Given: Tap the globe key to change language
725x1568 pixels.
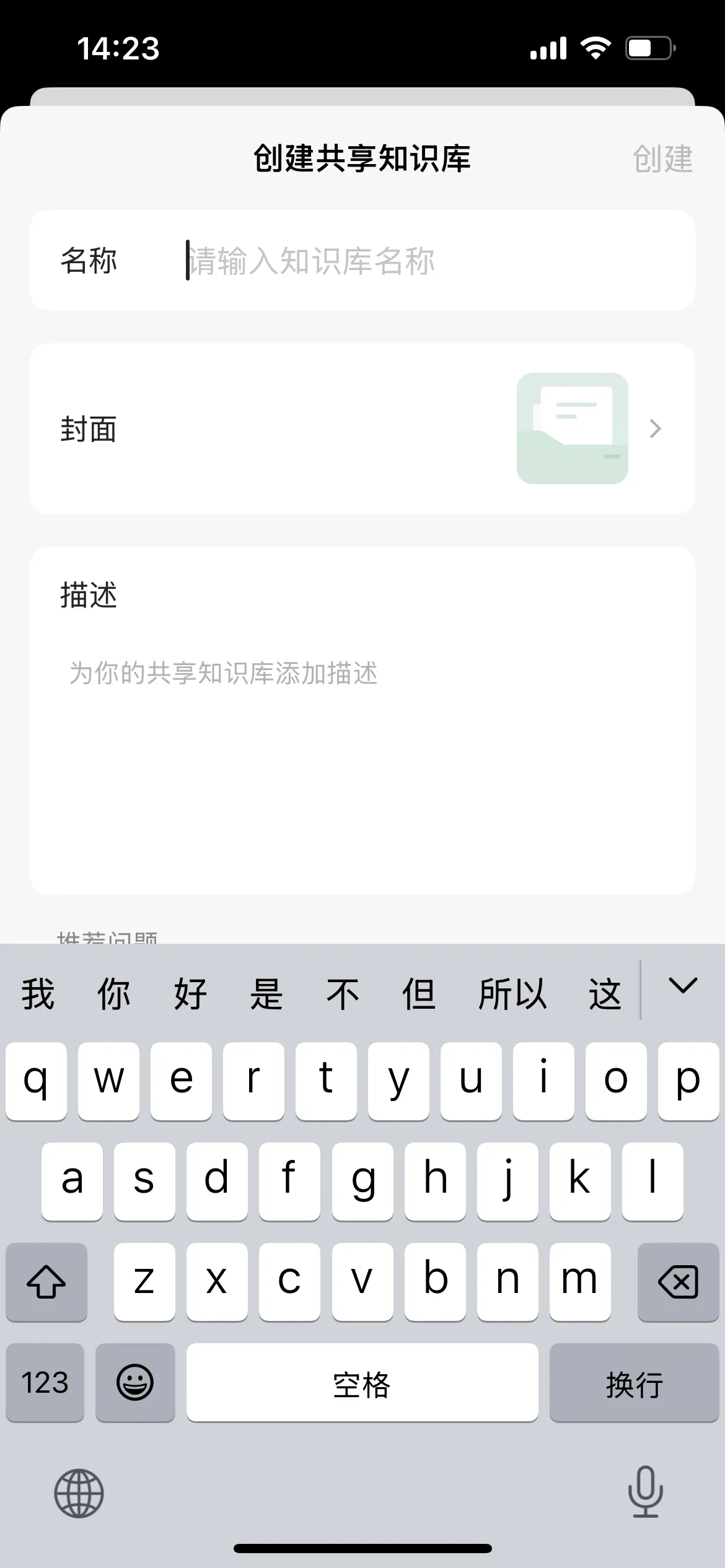Looking at the screenshot, I should click(x=79, y=1493).
